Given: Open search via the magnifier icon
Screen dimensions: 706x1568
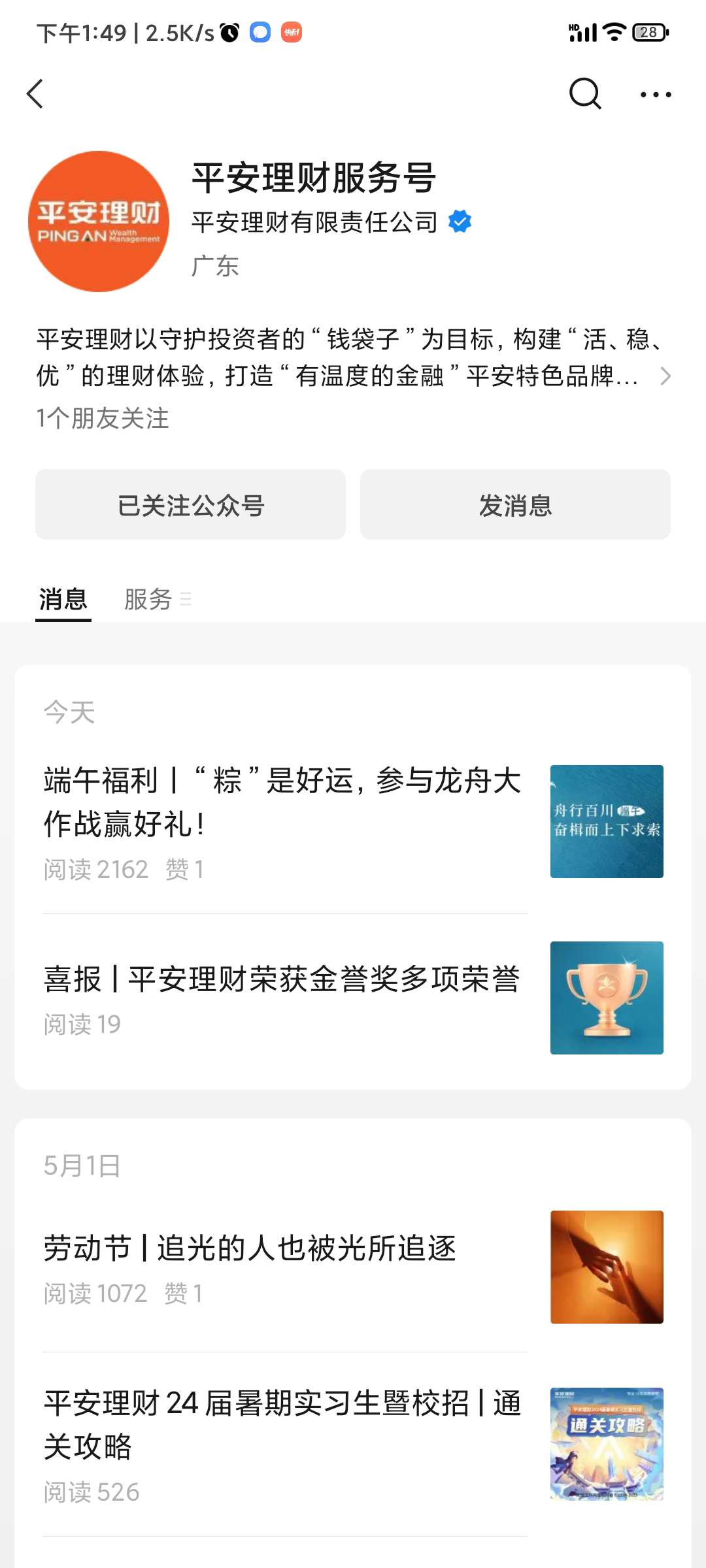Looking at the screenshot, I should (584, 94).
